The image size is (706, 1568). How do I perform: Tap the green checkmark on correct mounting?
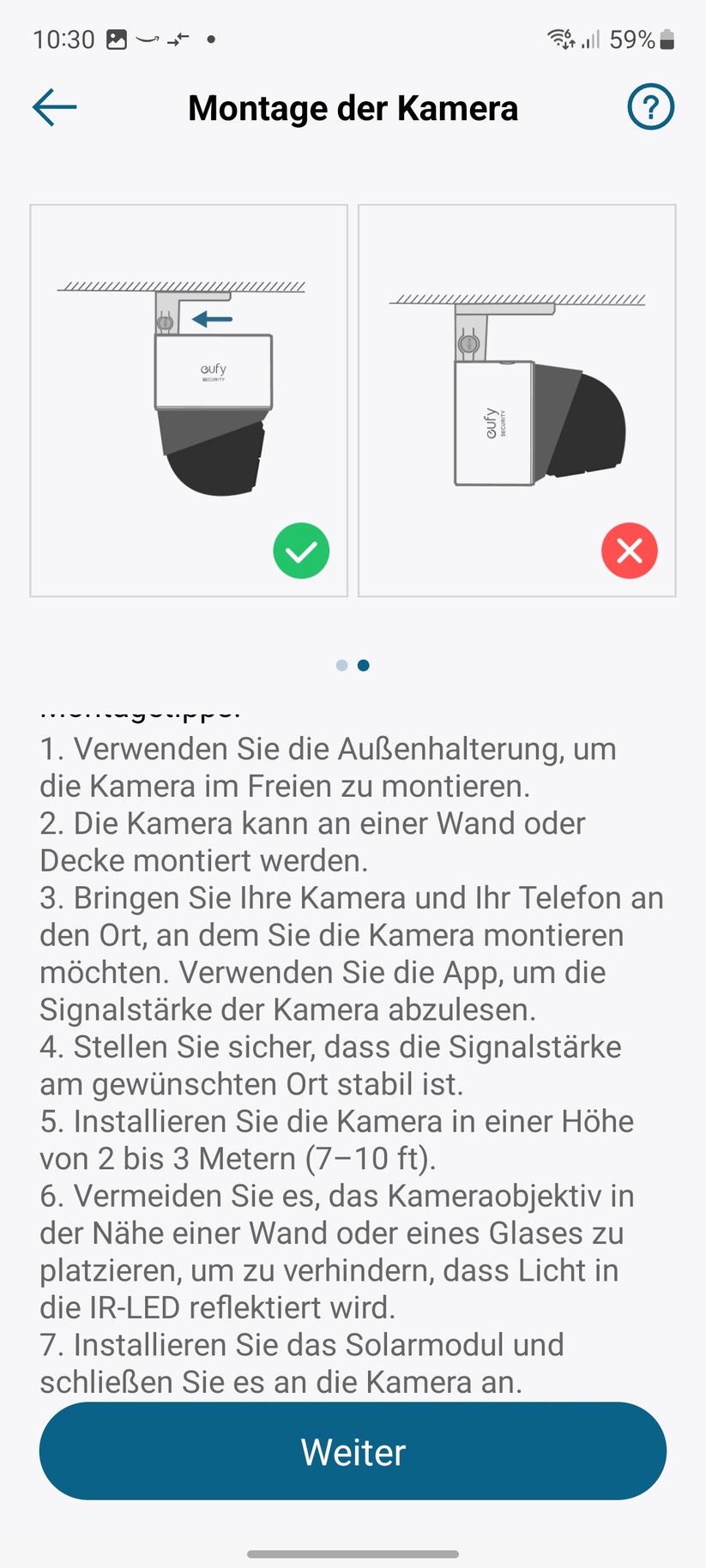301,551
